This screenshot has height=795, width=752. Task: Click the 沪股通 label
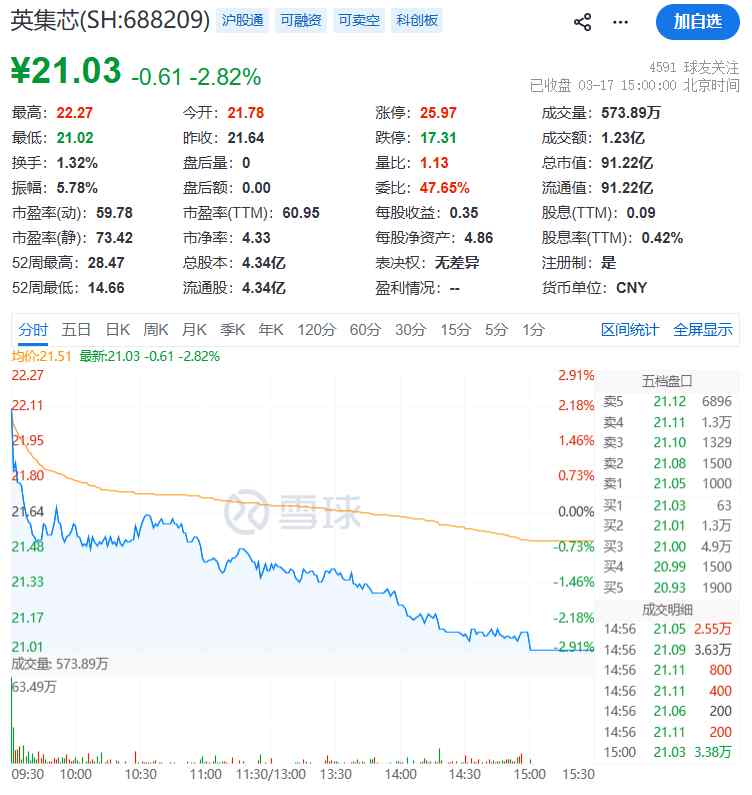click(x=244, y=19)
